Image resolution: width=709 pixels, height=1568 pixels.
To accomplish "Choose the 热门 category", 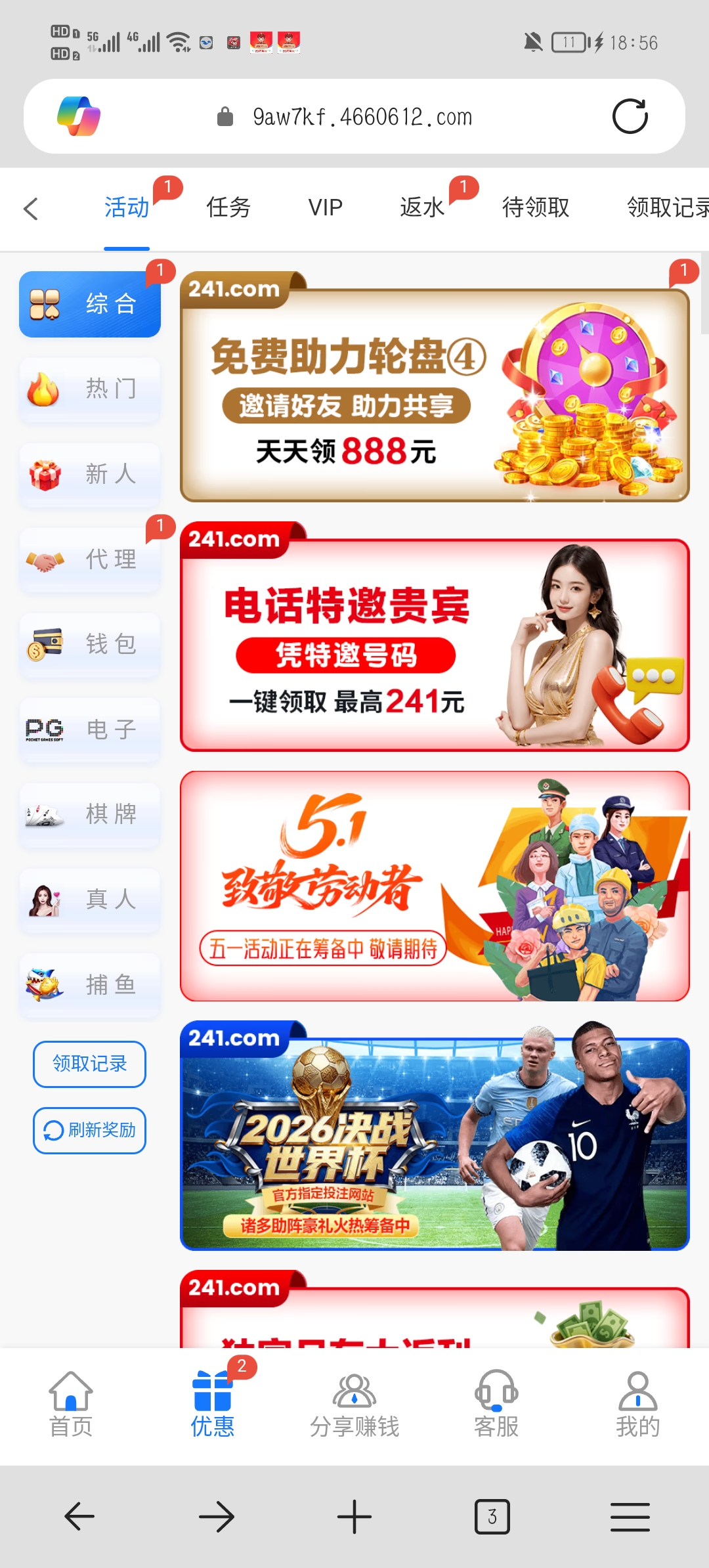I will pos(90,389).
